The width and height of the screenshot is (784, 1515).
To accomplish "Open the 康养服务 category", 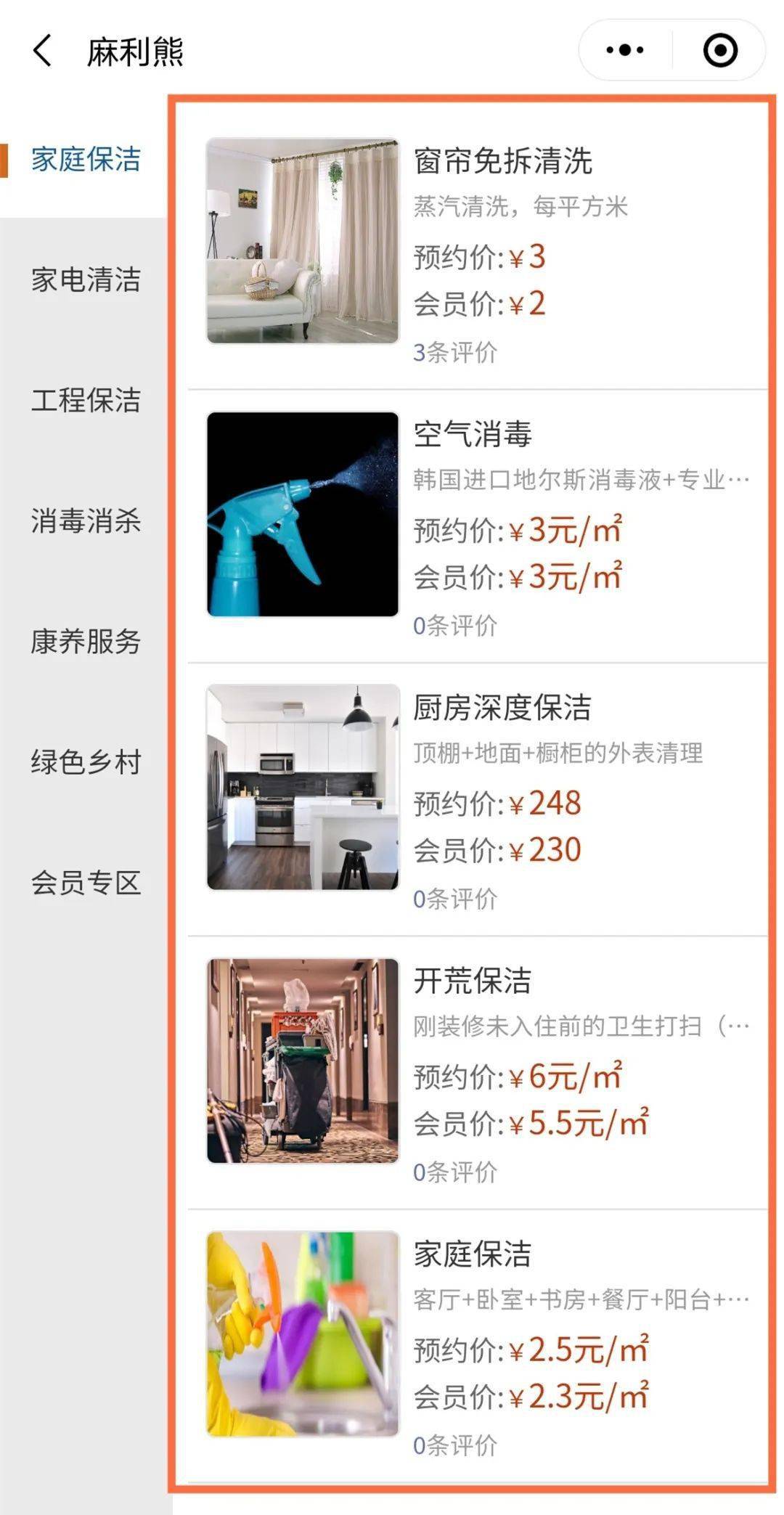I will (85, 642).
